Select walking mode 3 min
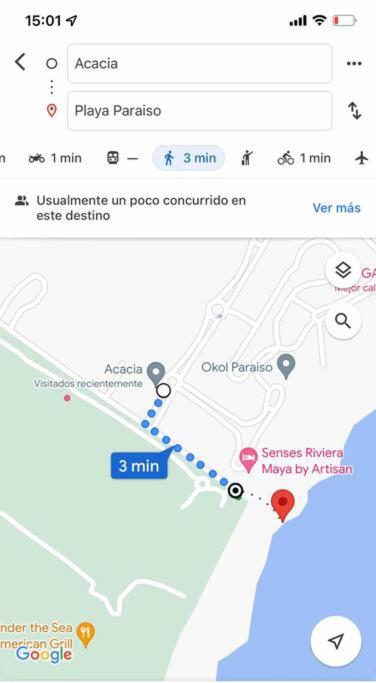376x683 pixels. pyautogui.click(x=189, y=158)
